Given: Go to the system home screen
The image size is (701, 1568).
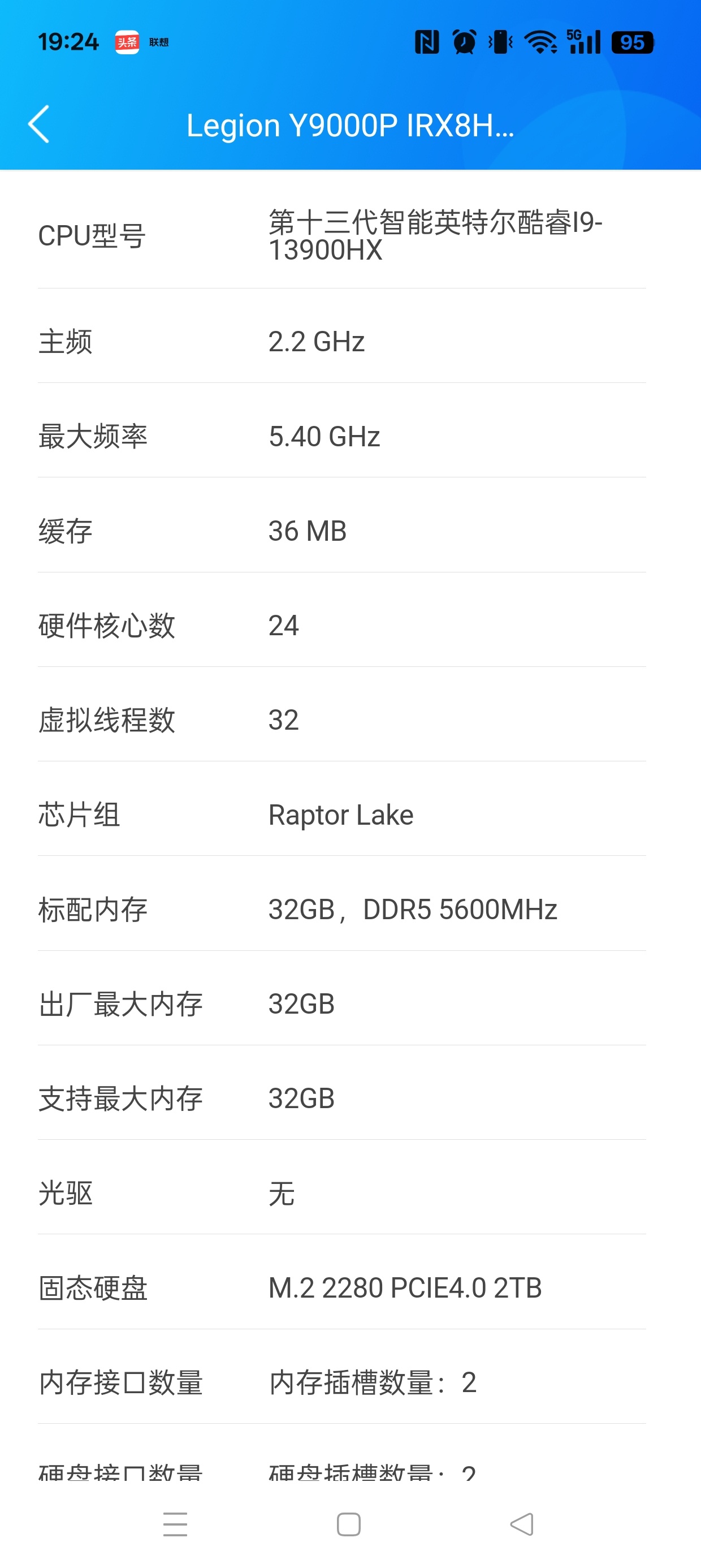Looking at the screenshot, I should click(349, 1524).
